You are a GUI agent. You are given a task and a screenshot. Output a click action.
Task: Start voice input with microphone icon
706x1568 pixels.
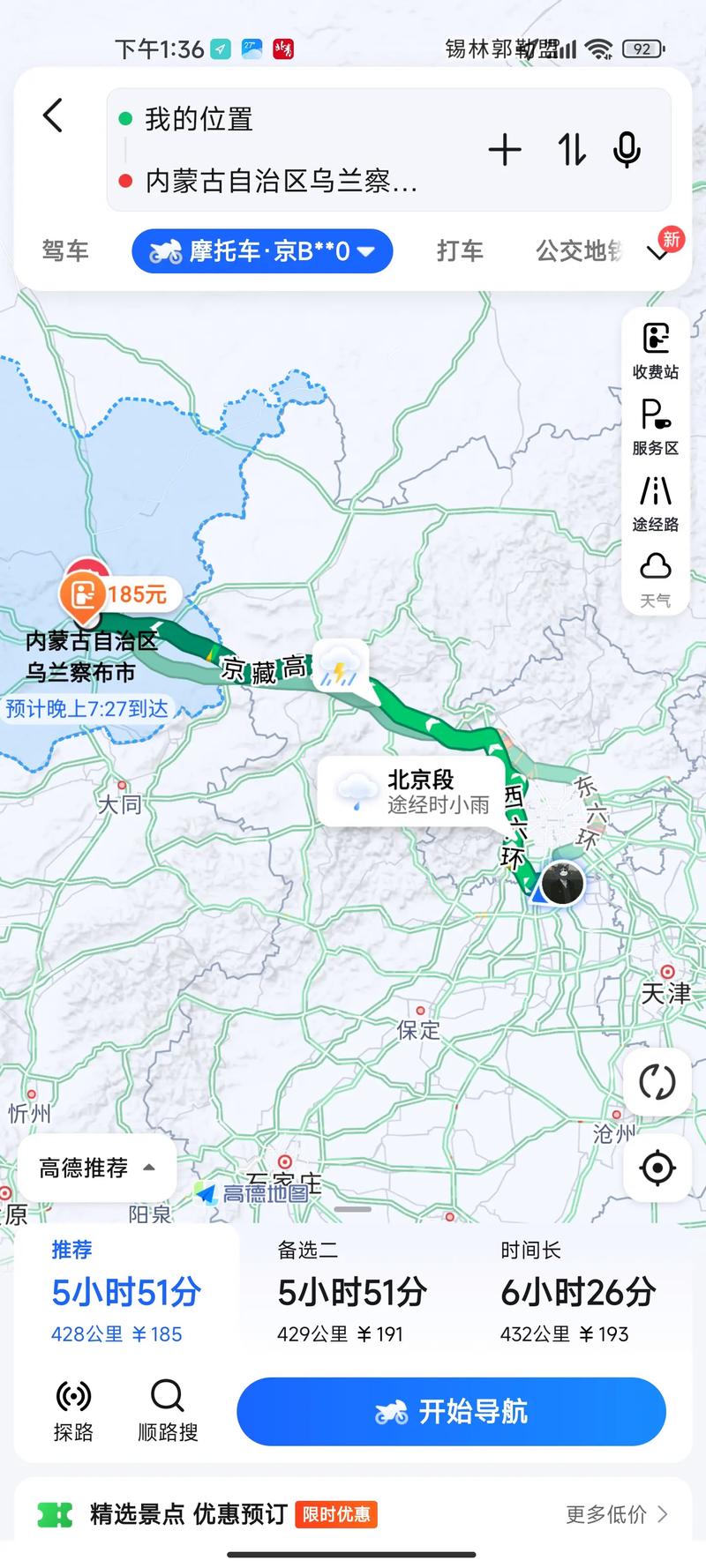(x=627, y=150)
